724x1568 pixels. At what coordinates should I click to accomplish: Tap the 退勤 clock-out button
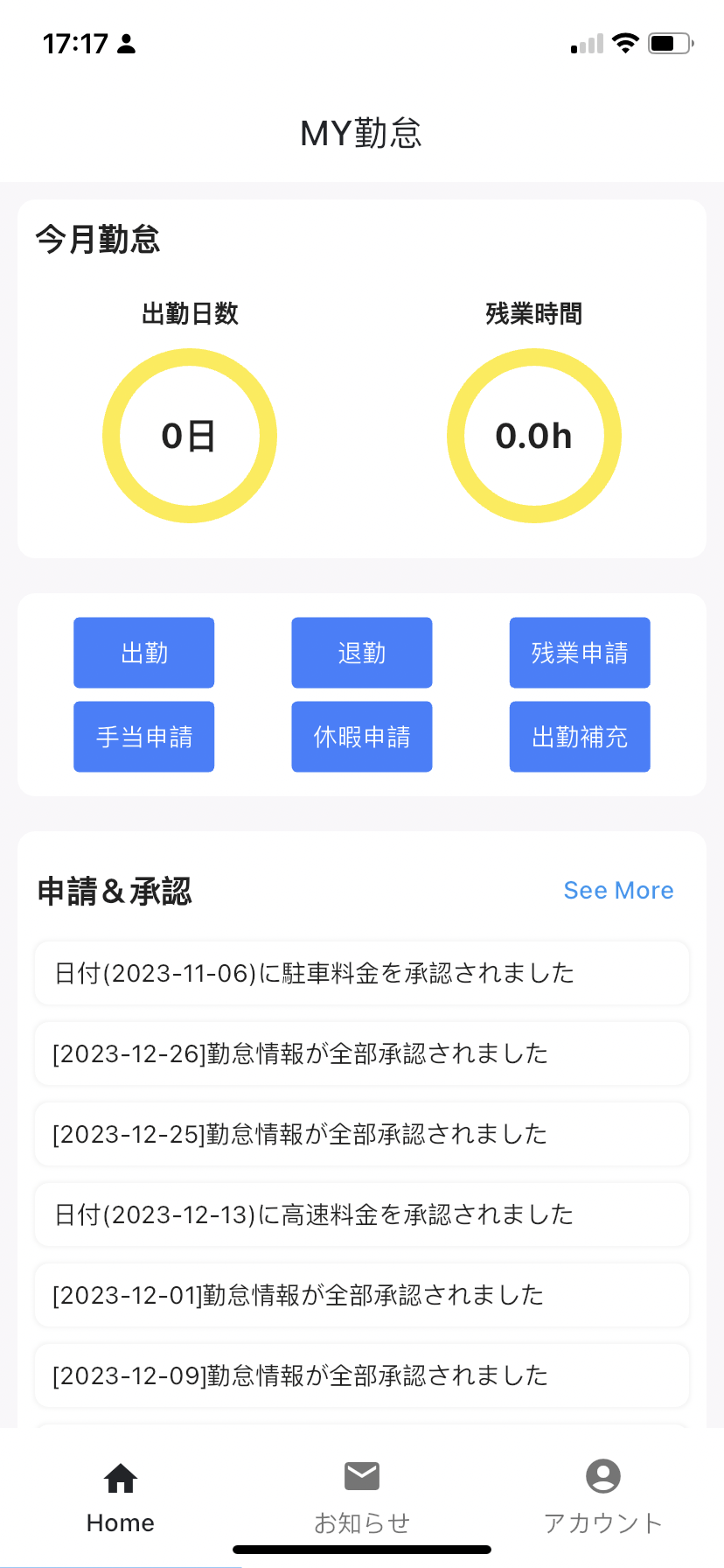pos(362,653)
